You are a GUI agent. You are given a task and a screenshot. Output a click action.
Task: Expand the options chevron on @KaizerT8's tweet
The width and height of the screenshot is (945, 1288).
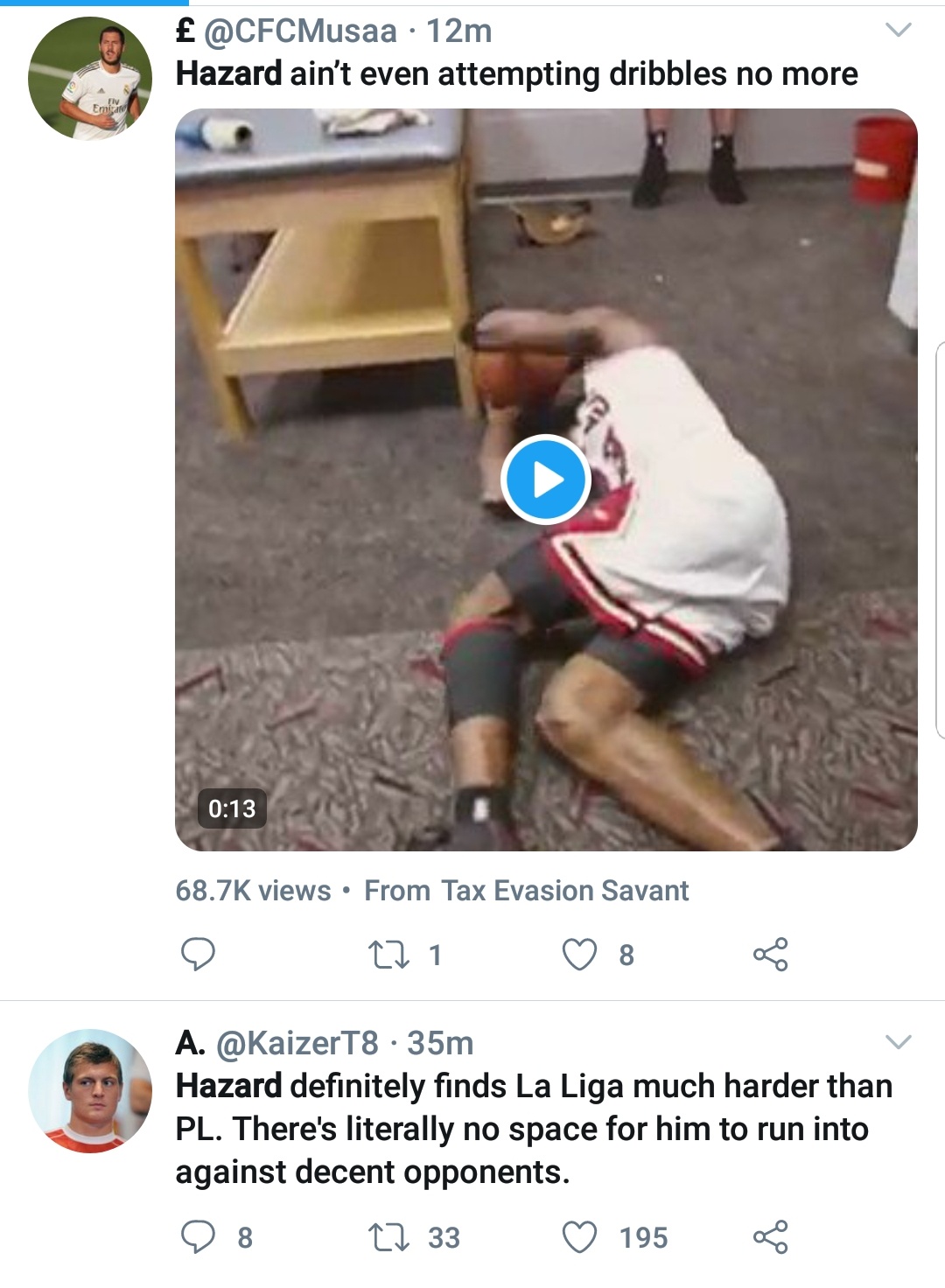click(899, 1042)
